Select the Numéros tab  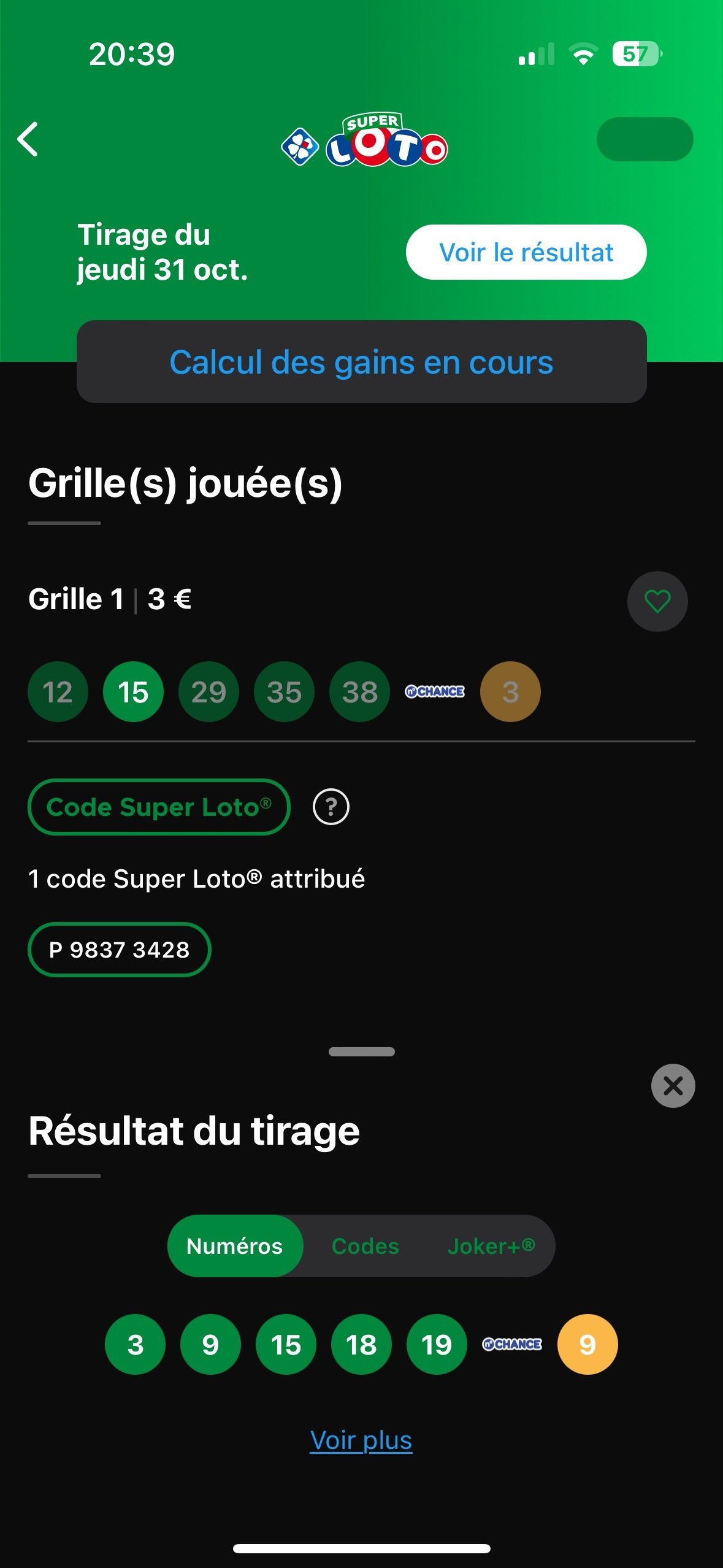[235, 1246]
